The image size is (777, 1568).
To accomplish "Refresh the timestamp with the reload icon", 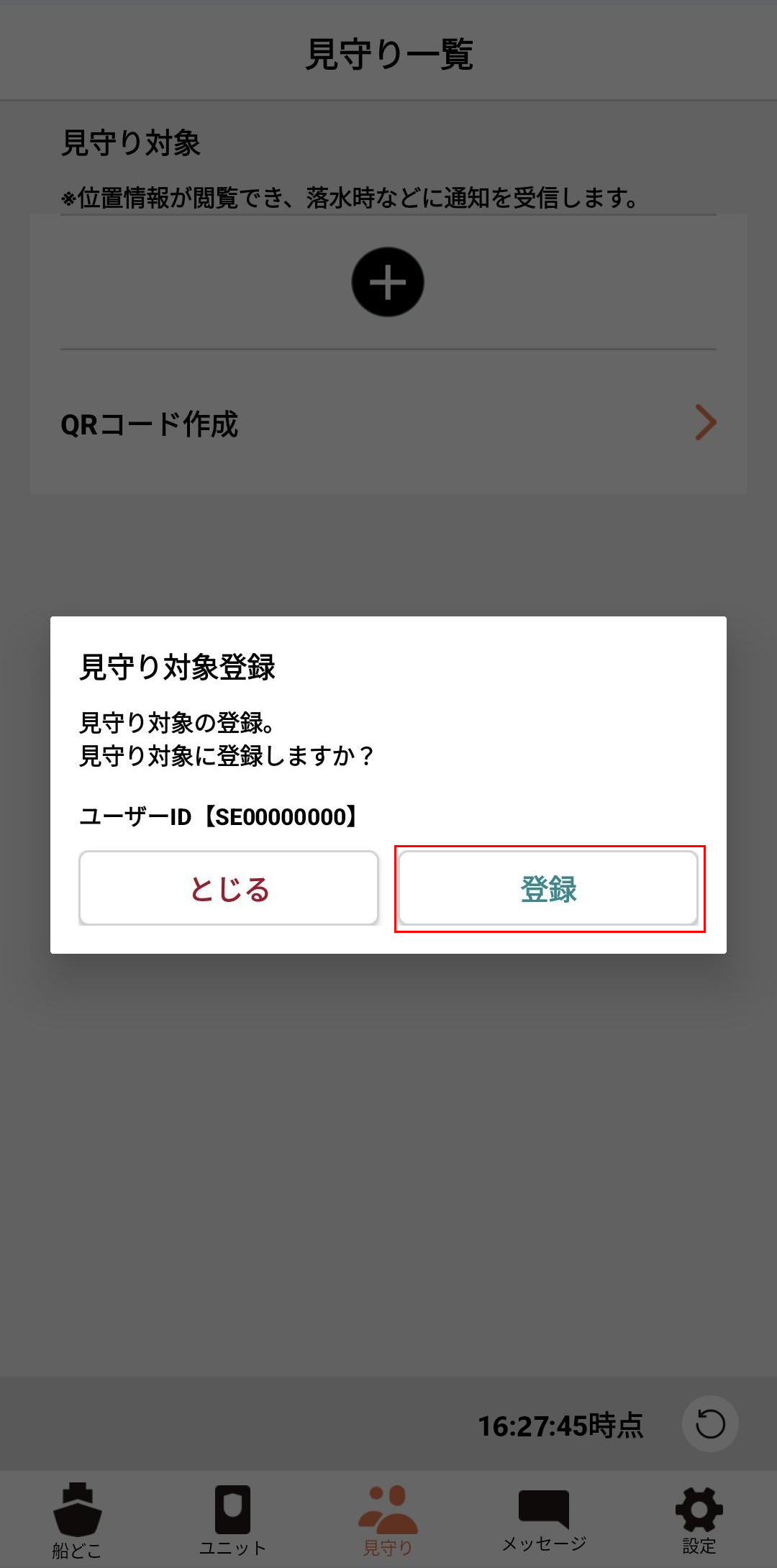I will [710, 1424].
